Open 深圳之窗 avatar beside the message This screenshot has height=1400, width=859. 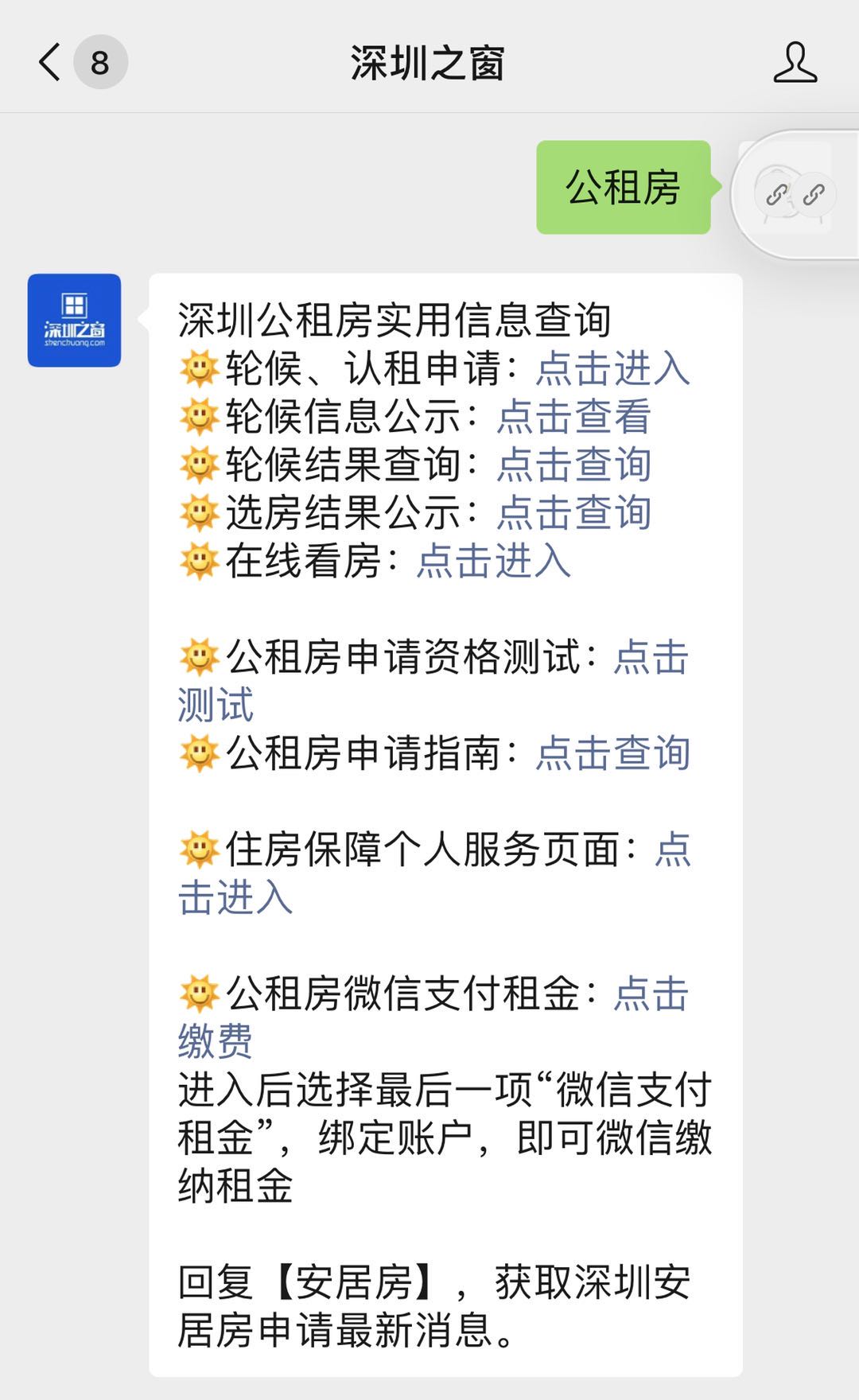[x=74, y=321]
